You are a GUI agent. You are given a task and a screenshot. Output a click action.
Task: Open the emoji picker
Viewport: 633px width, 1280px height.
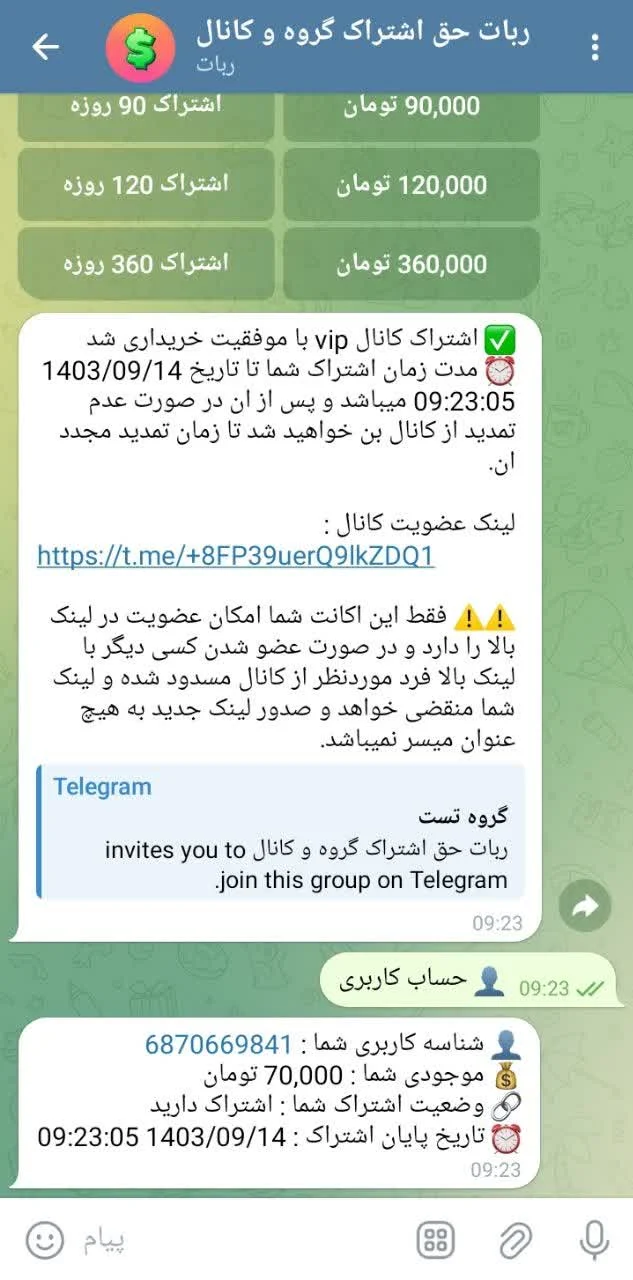pos(44,1241)
